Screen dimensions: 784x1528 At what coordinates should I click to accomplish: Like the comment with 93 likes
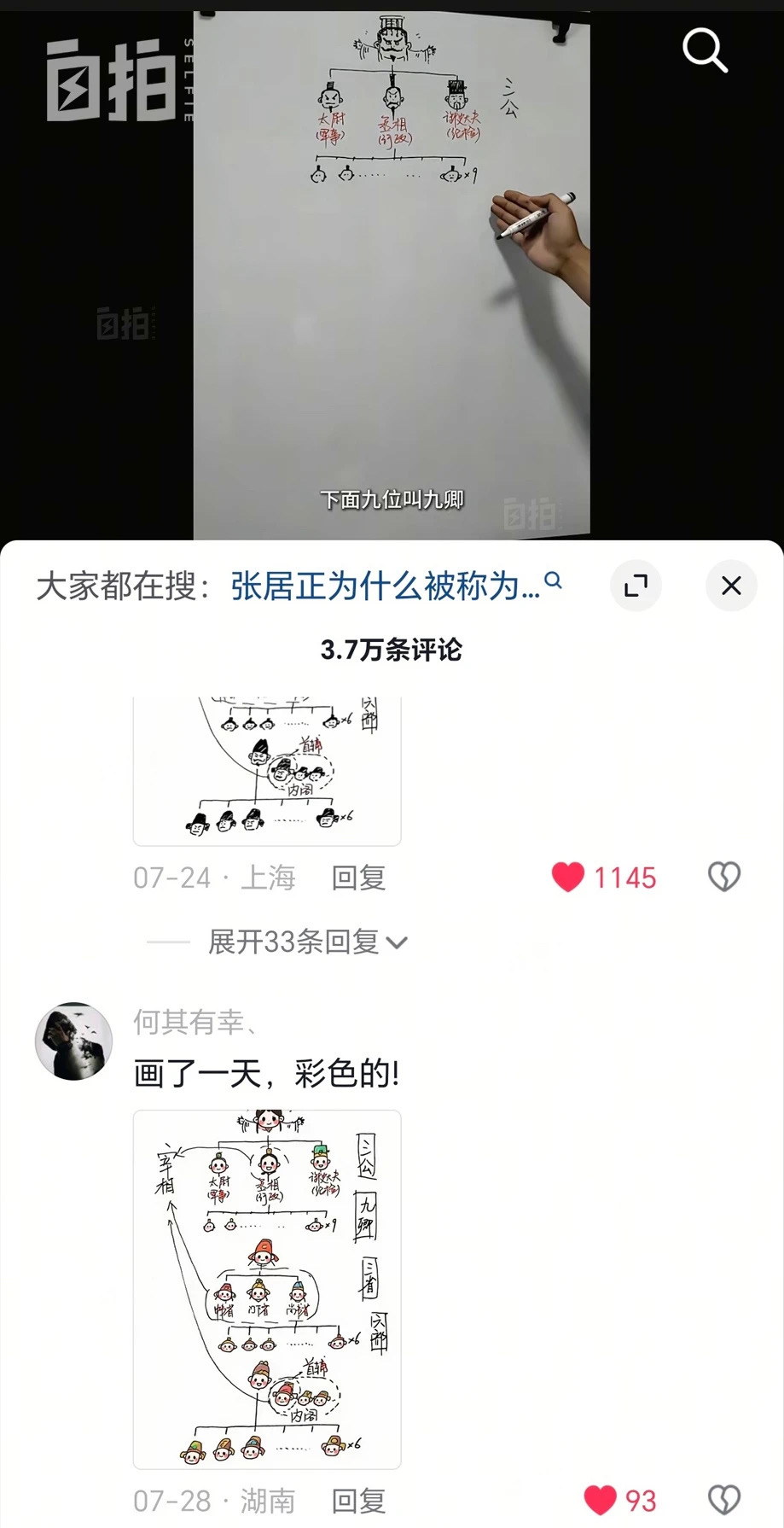[x=600, y=1501]
